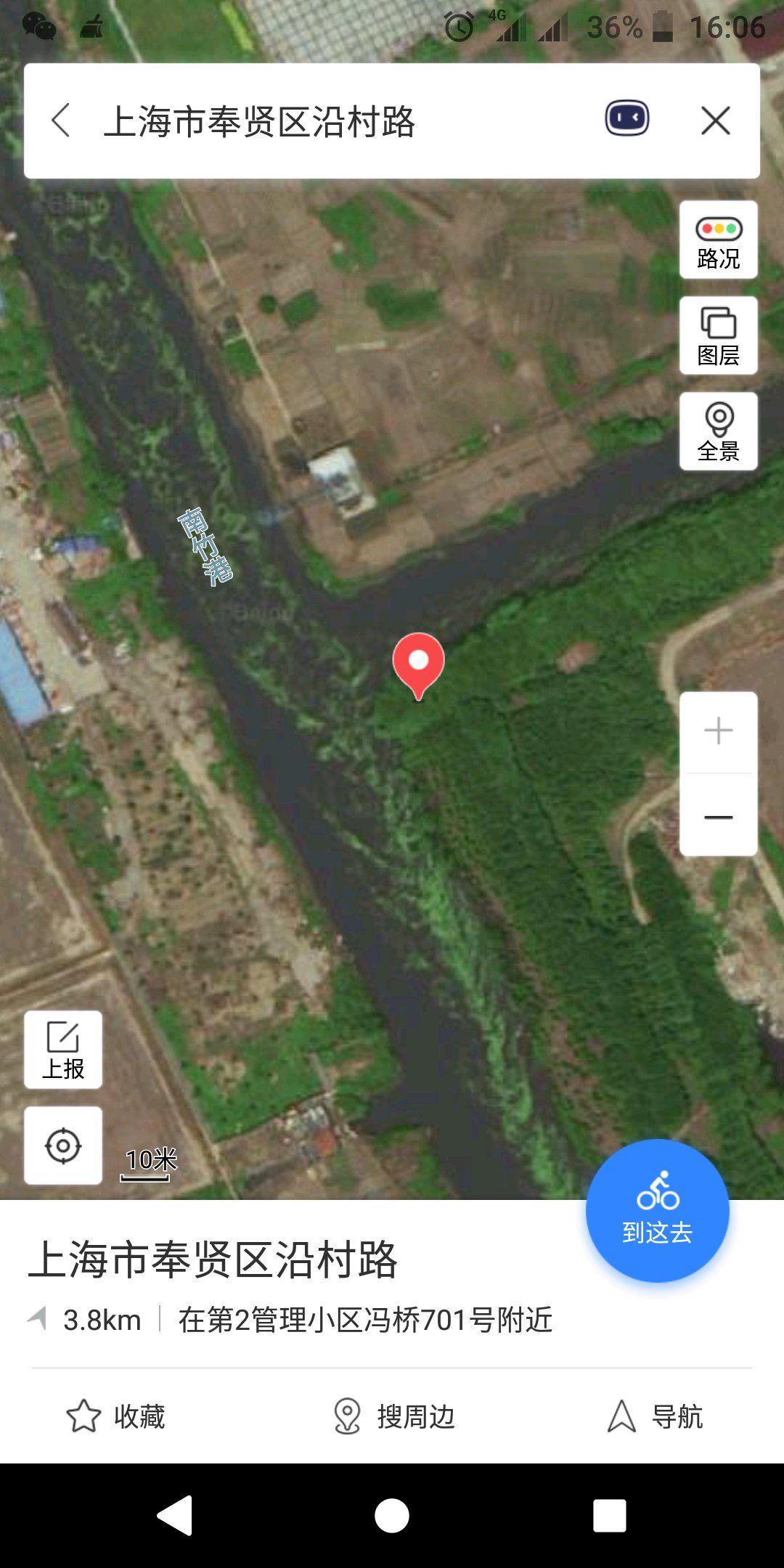The image size is (784, 1568).
Task: Zoom out with the minus button
Action: pyautogui.click(x=718, y=817)
